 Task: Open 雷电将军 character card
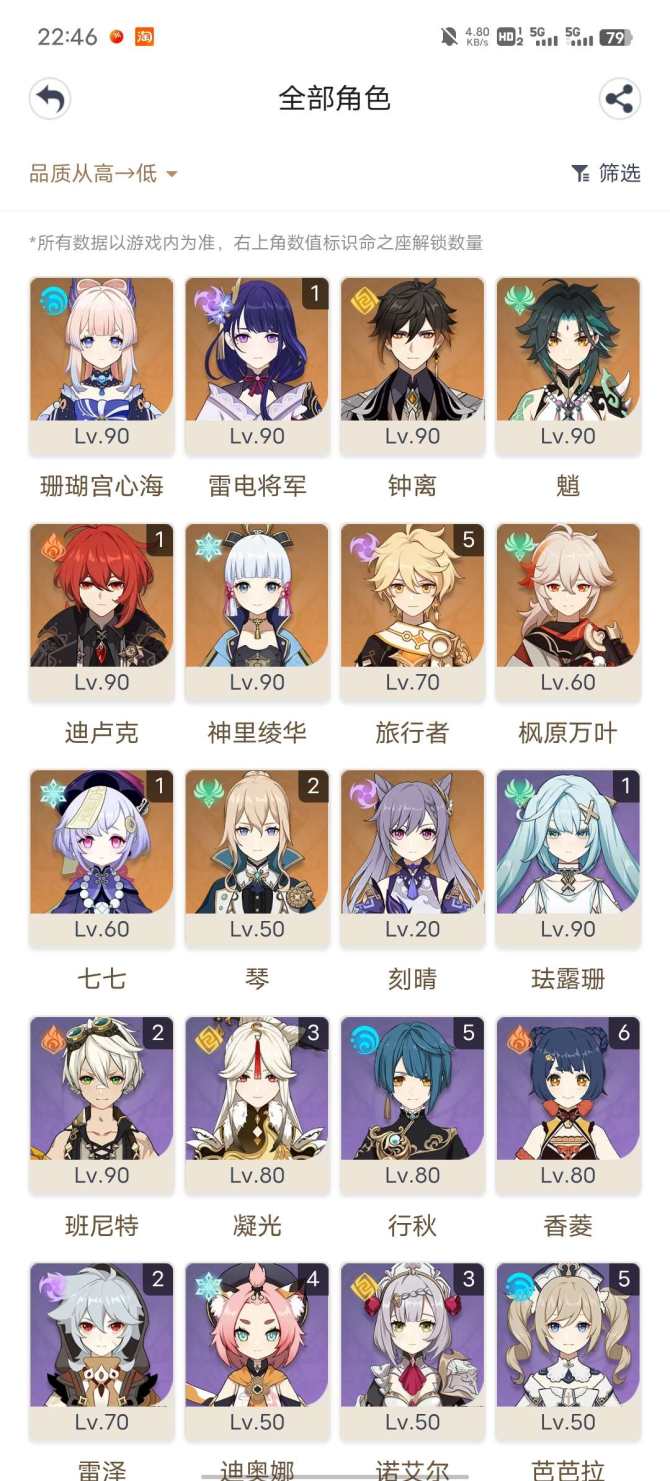click(257, 365)
